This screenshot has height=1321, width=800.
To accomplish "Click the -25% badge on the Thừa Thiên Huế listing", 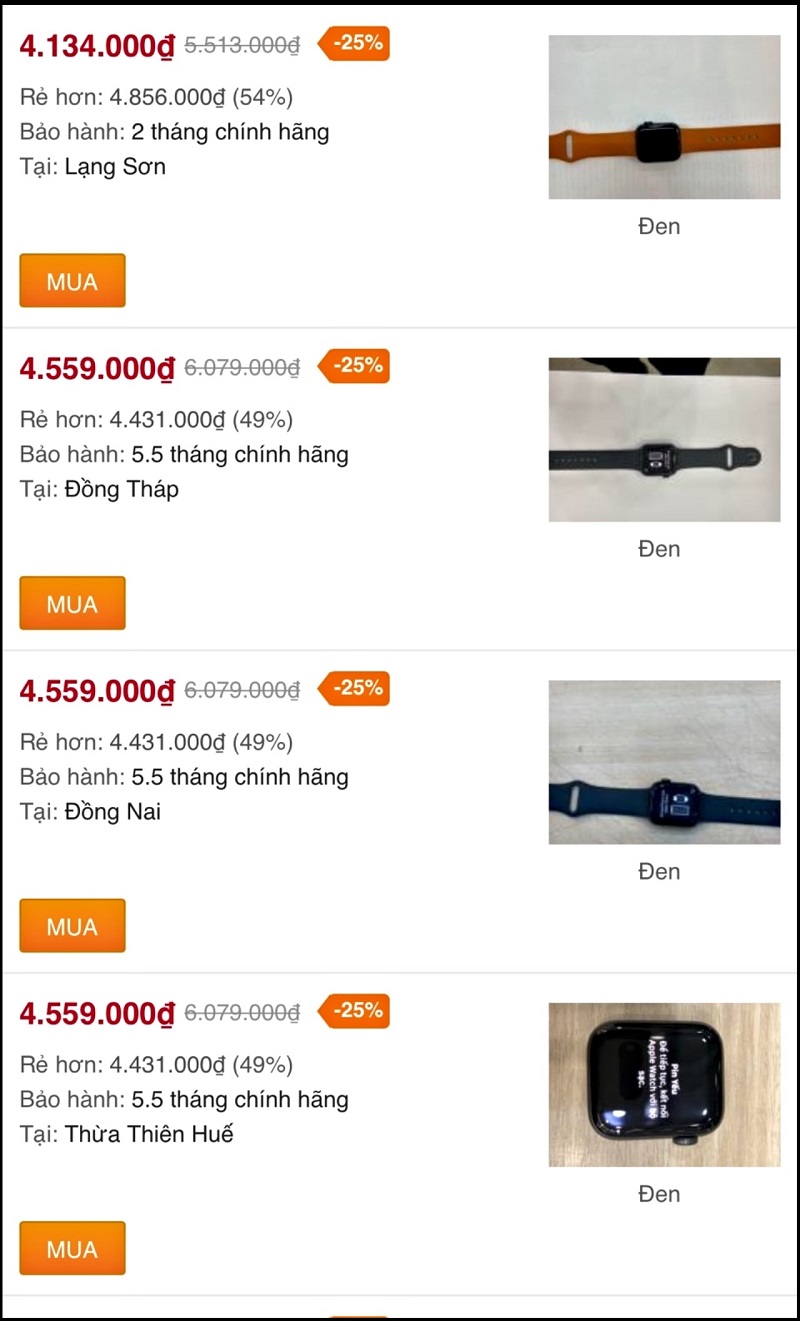I will click(x=354, y=1011).
